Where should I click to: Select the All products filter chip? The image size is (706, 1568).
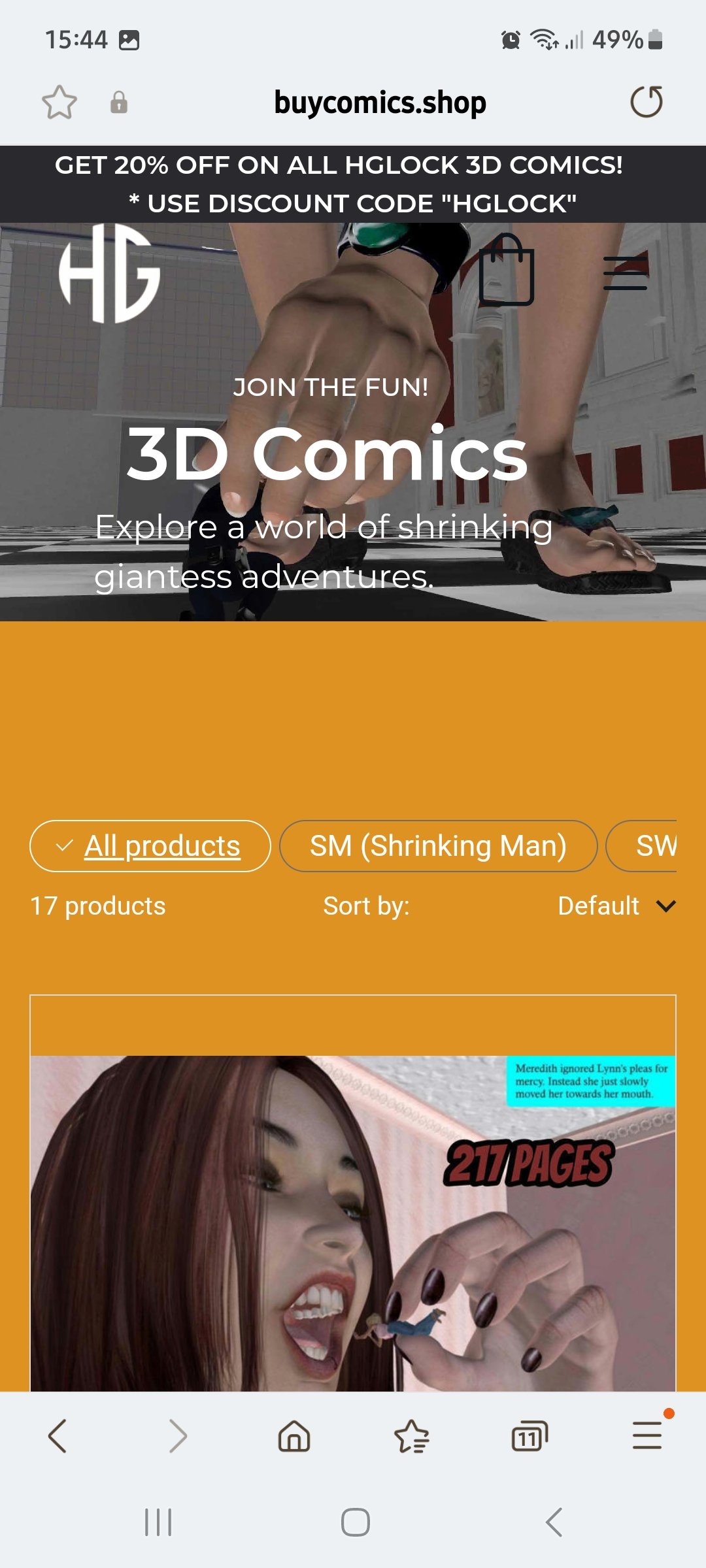pyautogui.click(x=150, y=846)
